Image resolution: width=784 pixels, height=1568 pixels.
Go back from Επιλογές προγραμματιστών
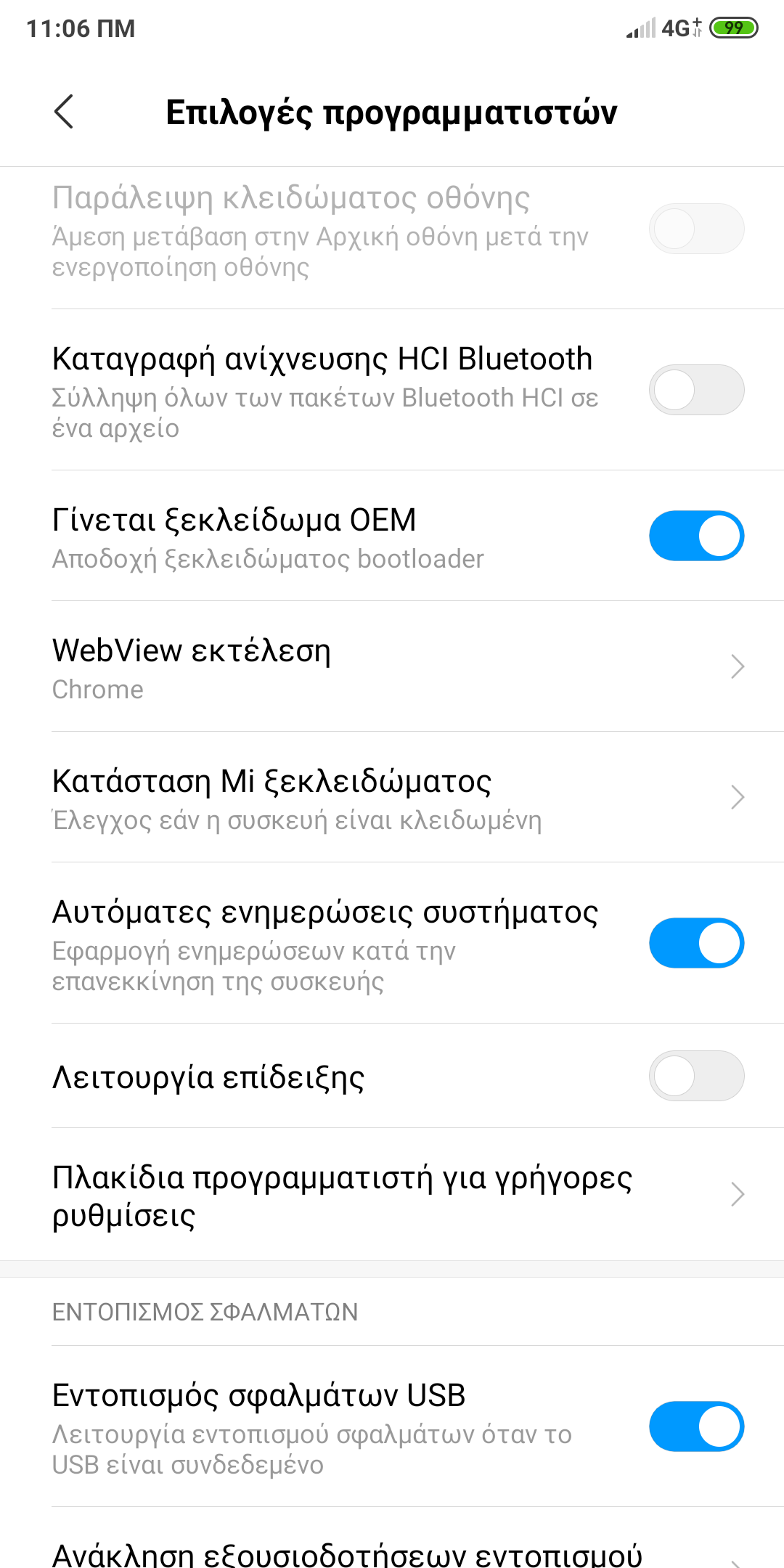point(64,112)
